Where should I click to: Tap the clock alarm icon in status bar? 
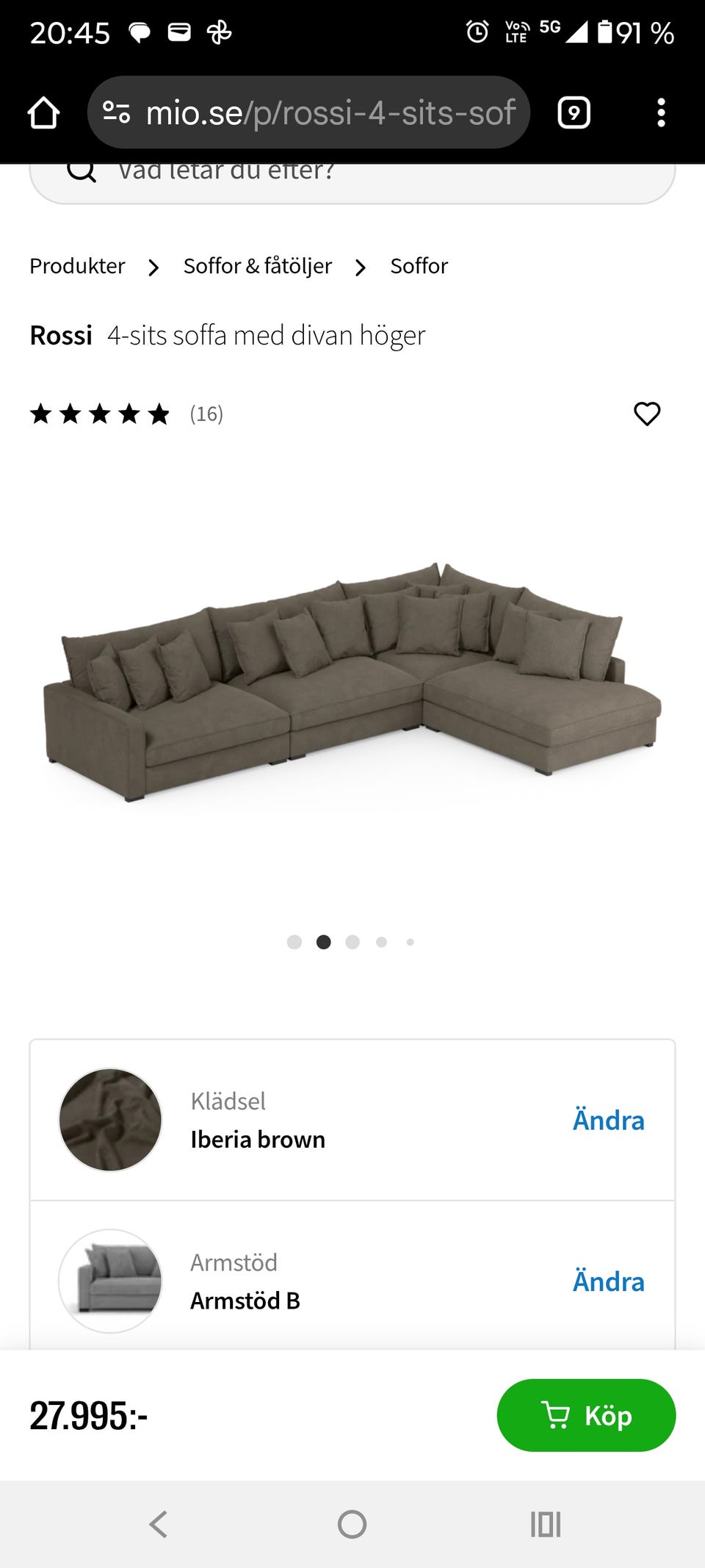478,32
